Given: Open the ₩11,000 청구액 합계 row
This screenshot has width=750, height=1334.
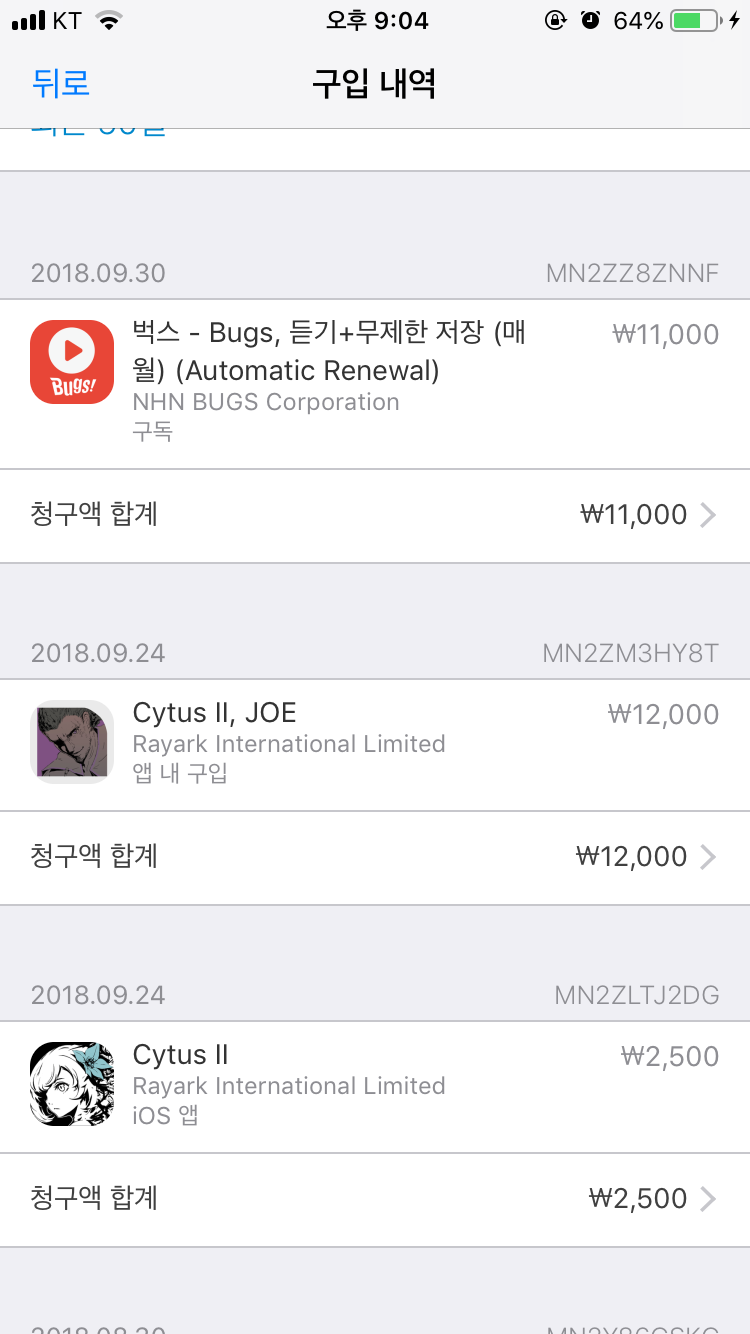Looking at the screenshot, I should [x=375, y=515].
